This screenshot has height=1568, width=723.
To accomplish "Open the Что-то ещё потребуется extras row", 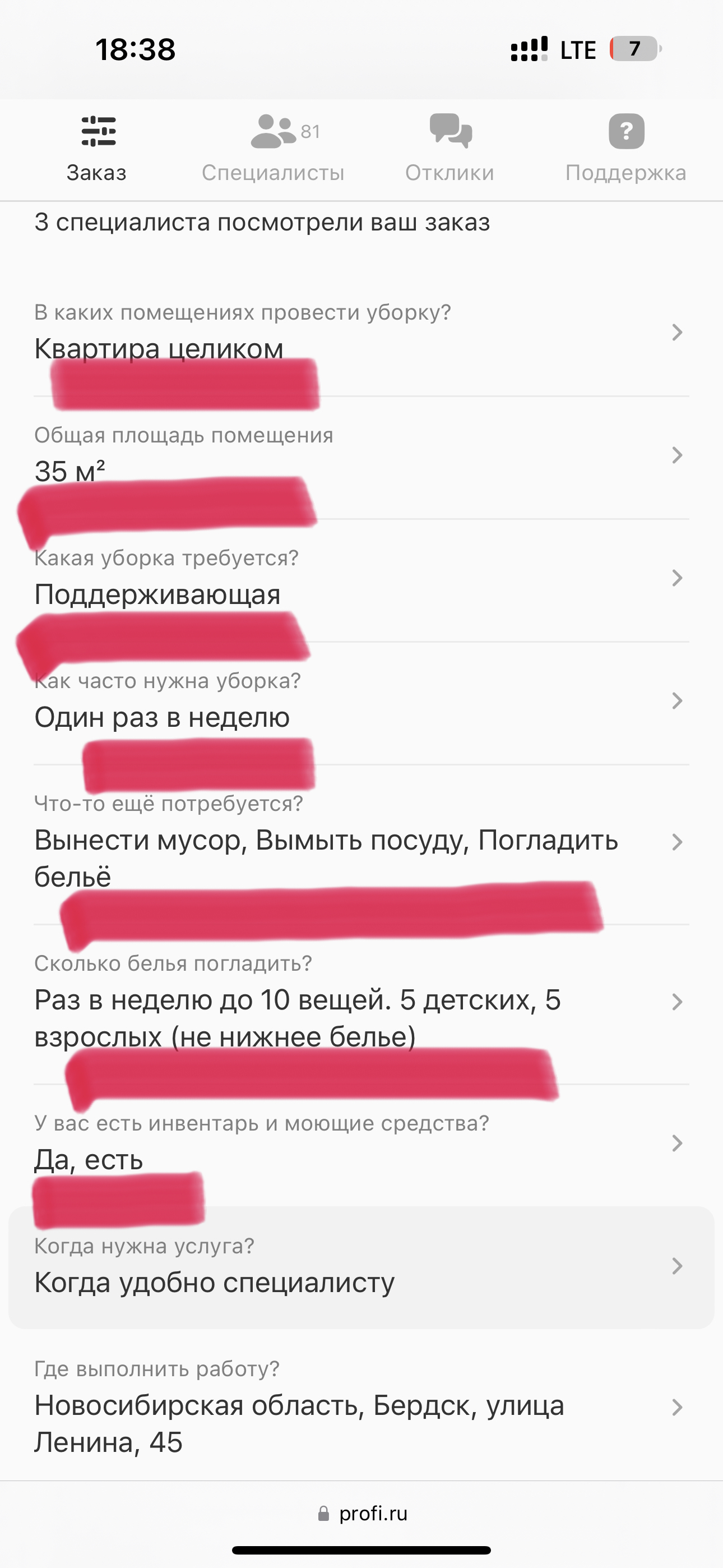I will click(360, 843).
